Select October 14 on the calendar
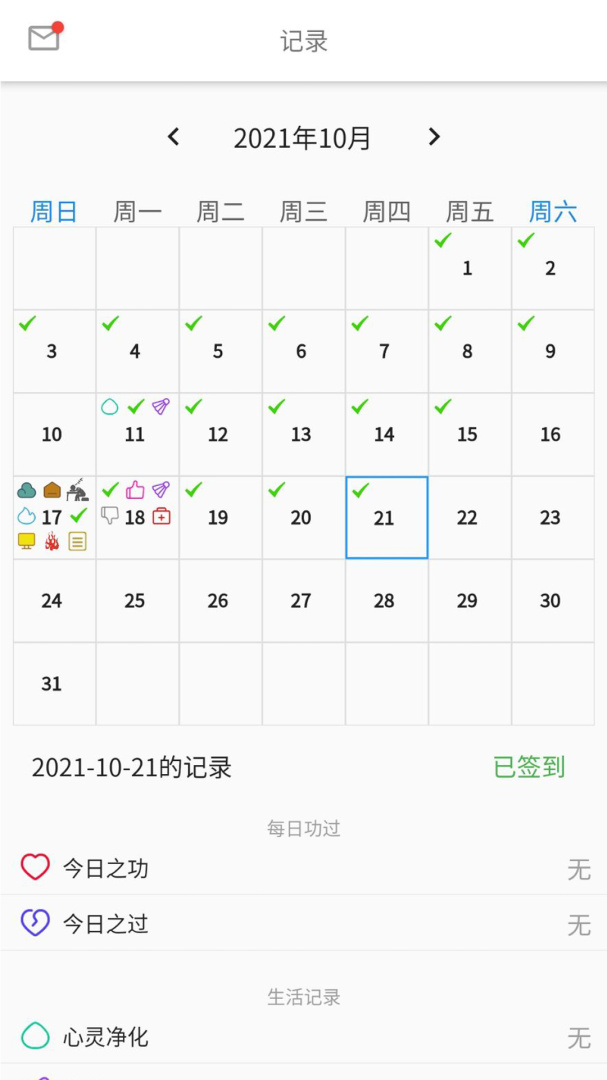607x1080 pixels. pyautogui.click(x=386, y=434)
